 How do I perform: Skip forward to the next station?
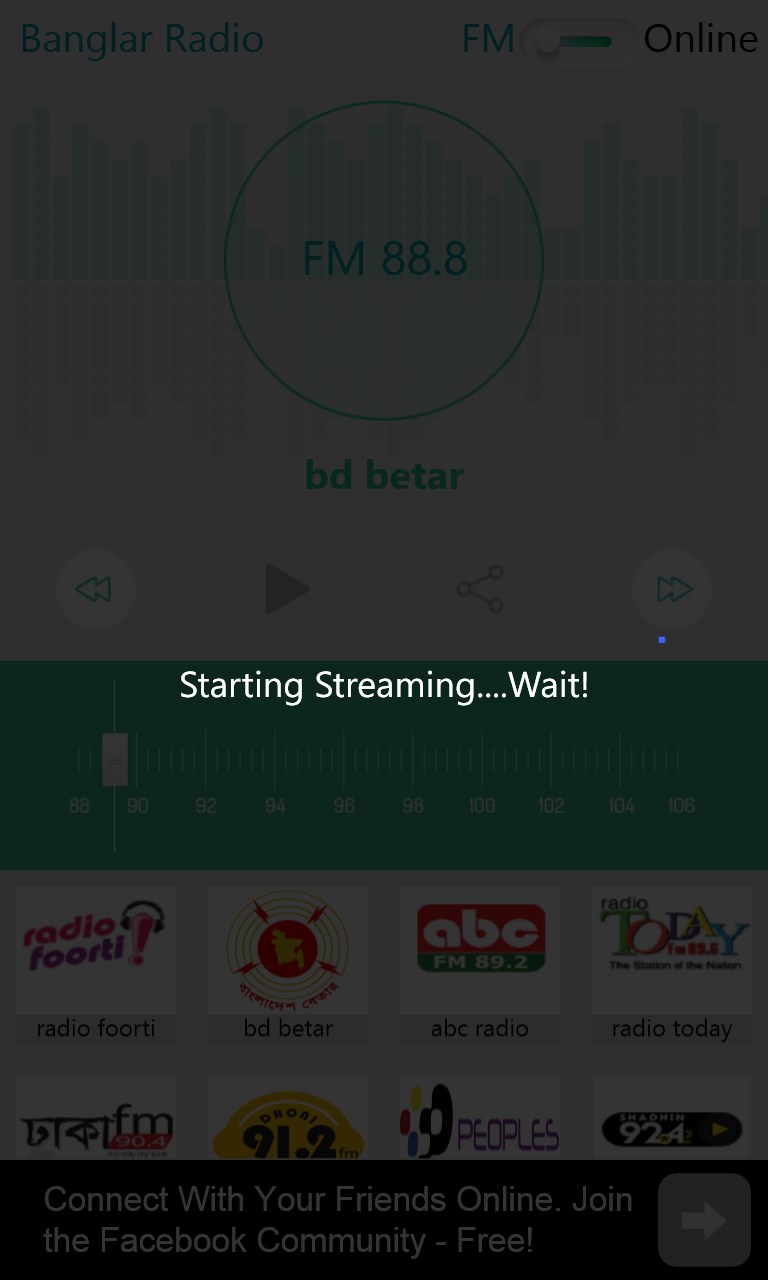[x=672, y=589]
